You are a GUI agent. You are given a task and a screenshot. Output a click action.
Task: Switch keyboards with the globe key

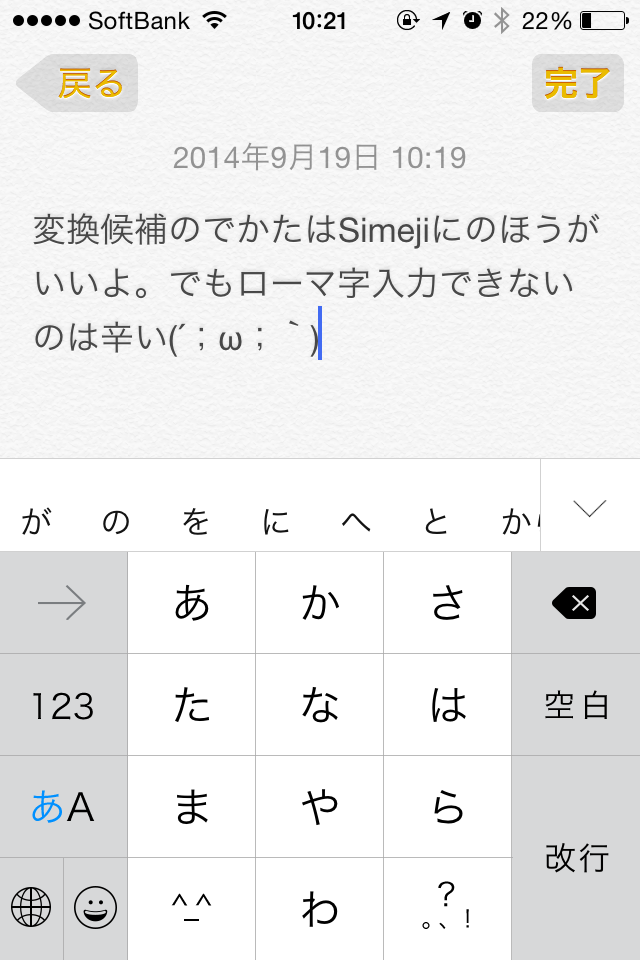click(x=31, y=908)
